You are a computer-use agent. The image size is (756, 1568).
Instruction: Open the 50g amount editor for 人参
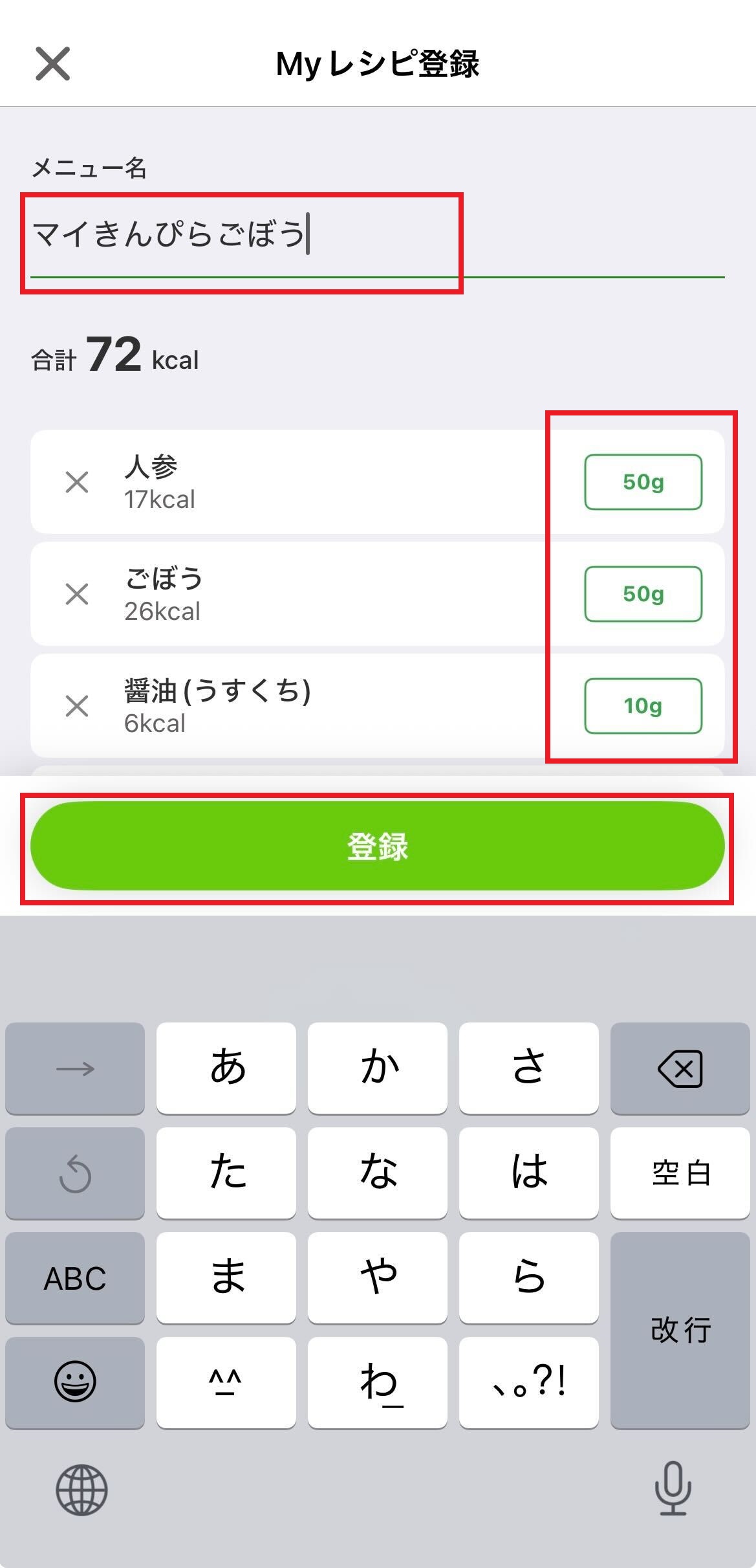tap(643, 481)
